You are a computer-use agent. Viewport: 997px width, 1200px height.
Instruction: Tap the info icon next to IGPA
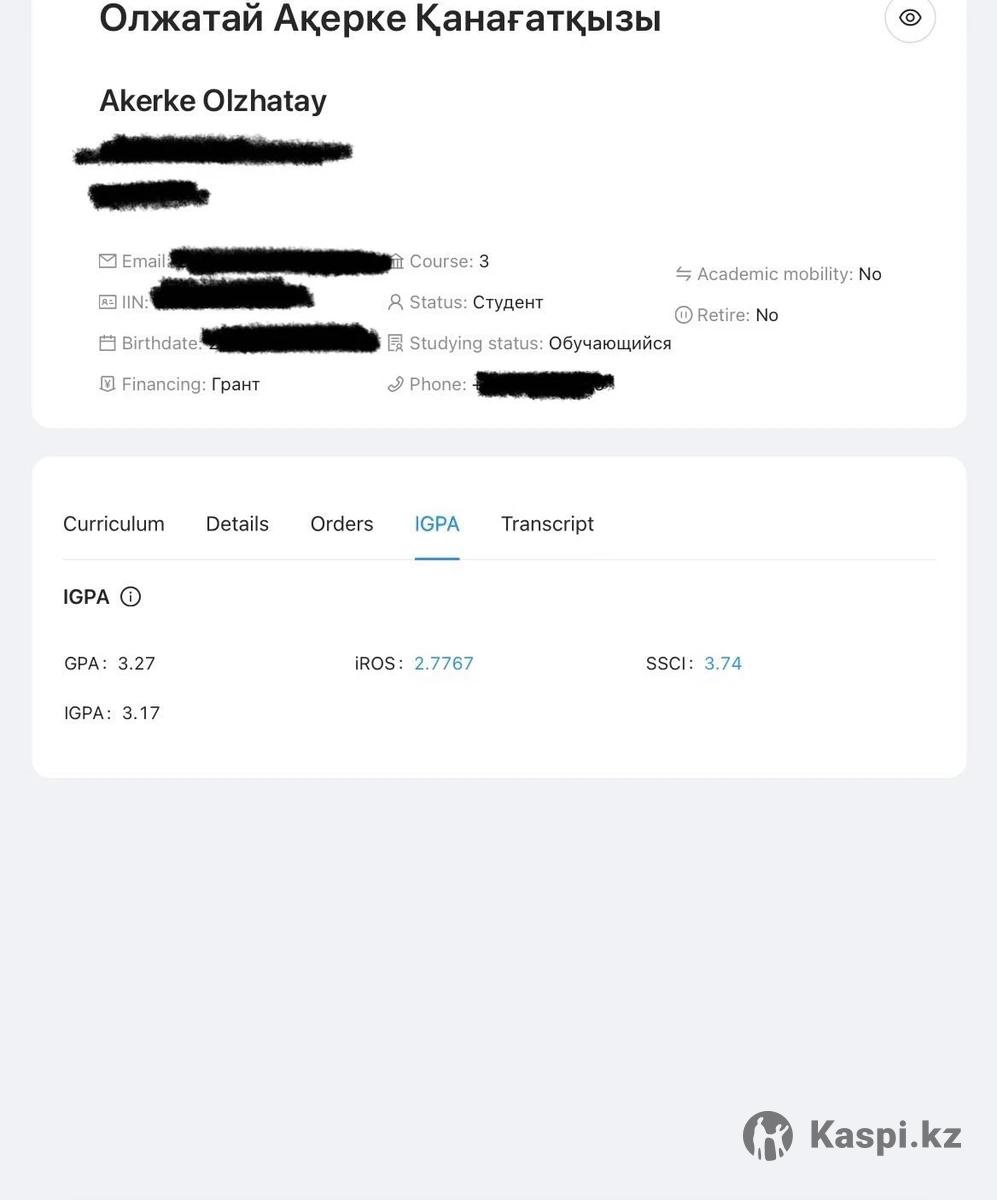click(130, 597)
